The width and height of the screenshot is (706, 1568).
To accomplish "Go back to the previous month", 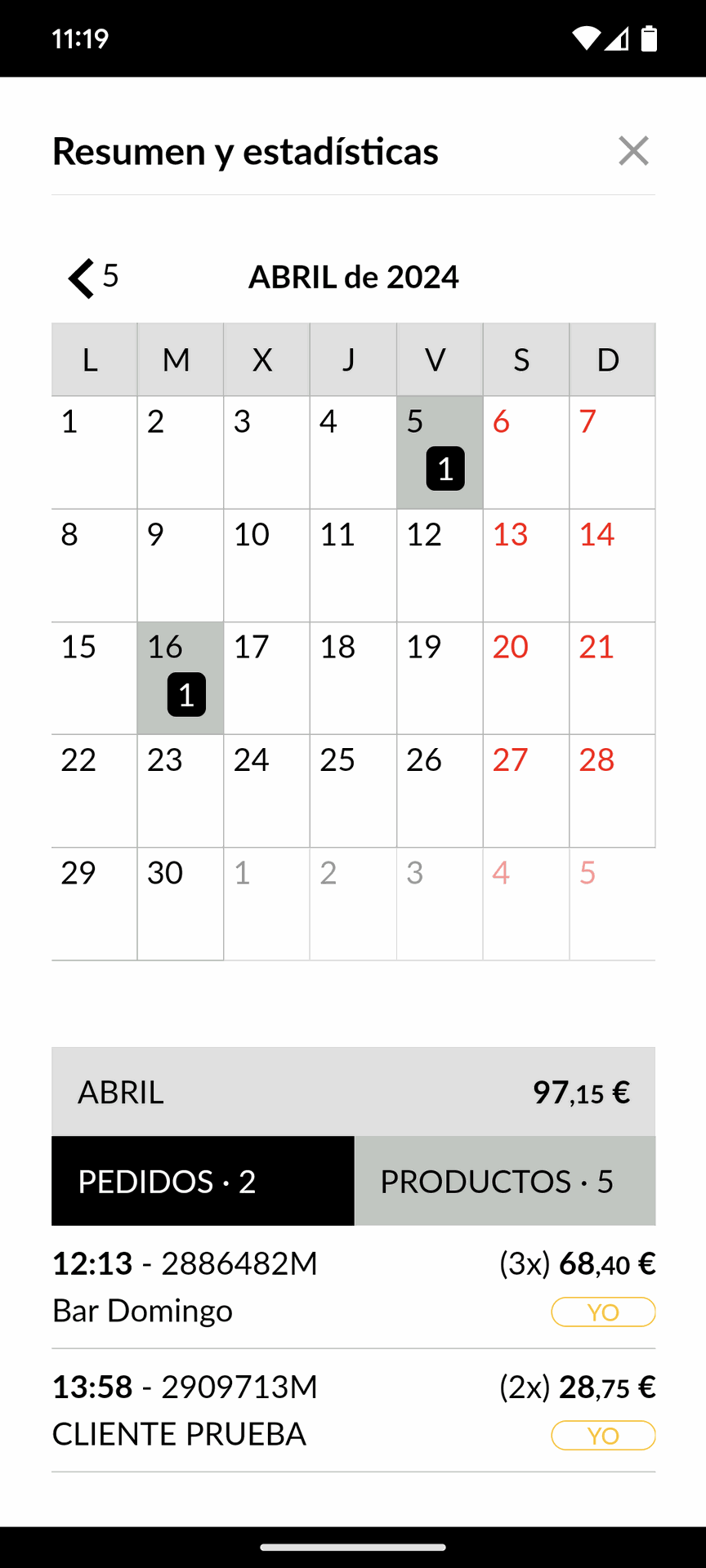I will coord(92,278).
